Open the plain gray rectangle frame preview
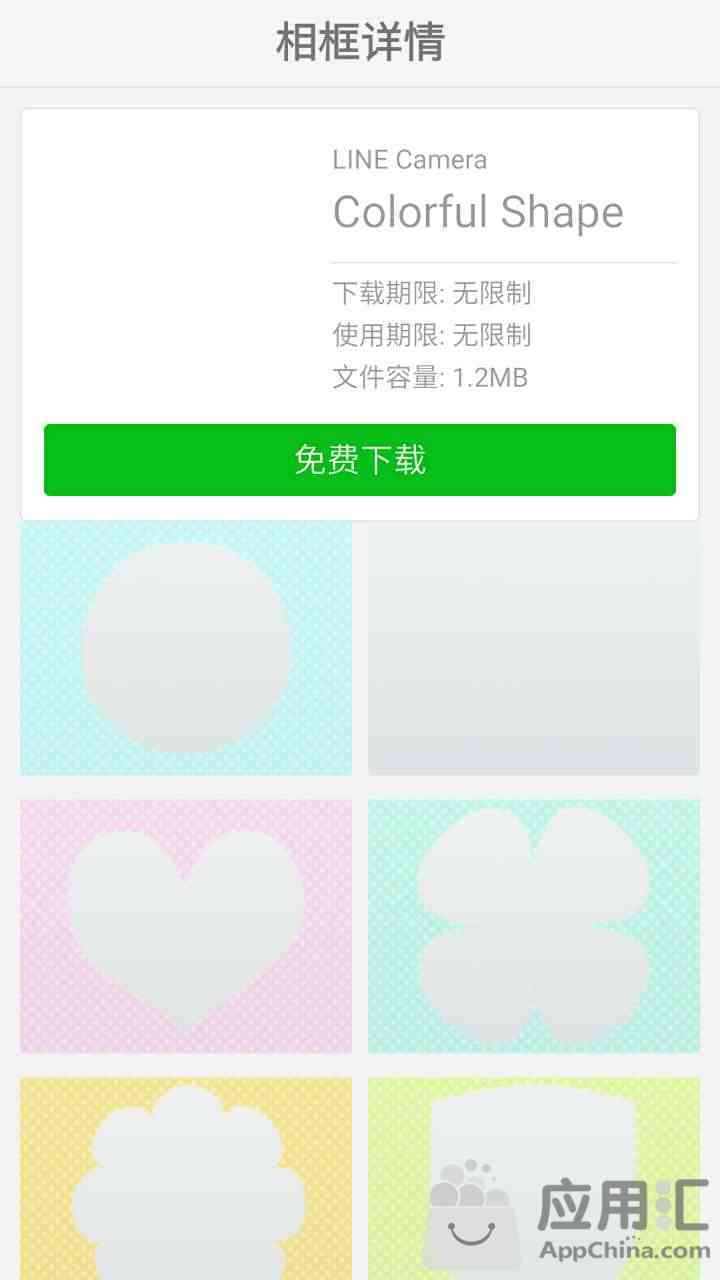720x1280 pixels. tap(534, 648)
